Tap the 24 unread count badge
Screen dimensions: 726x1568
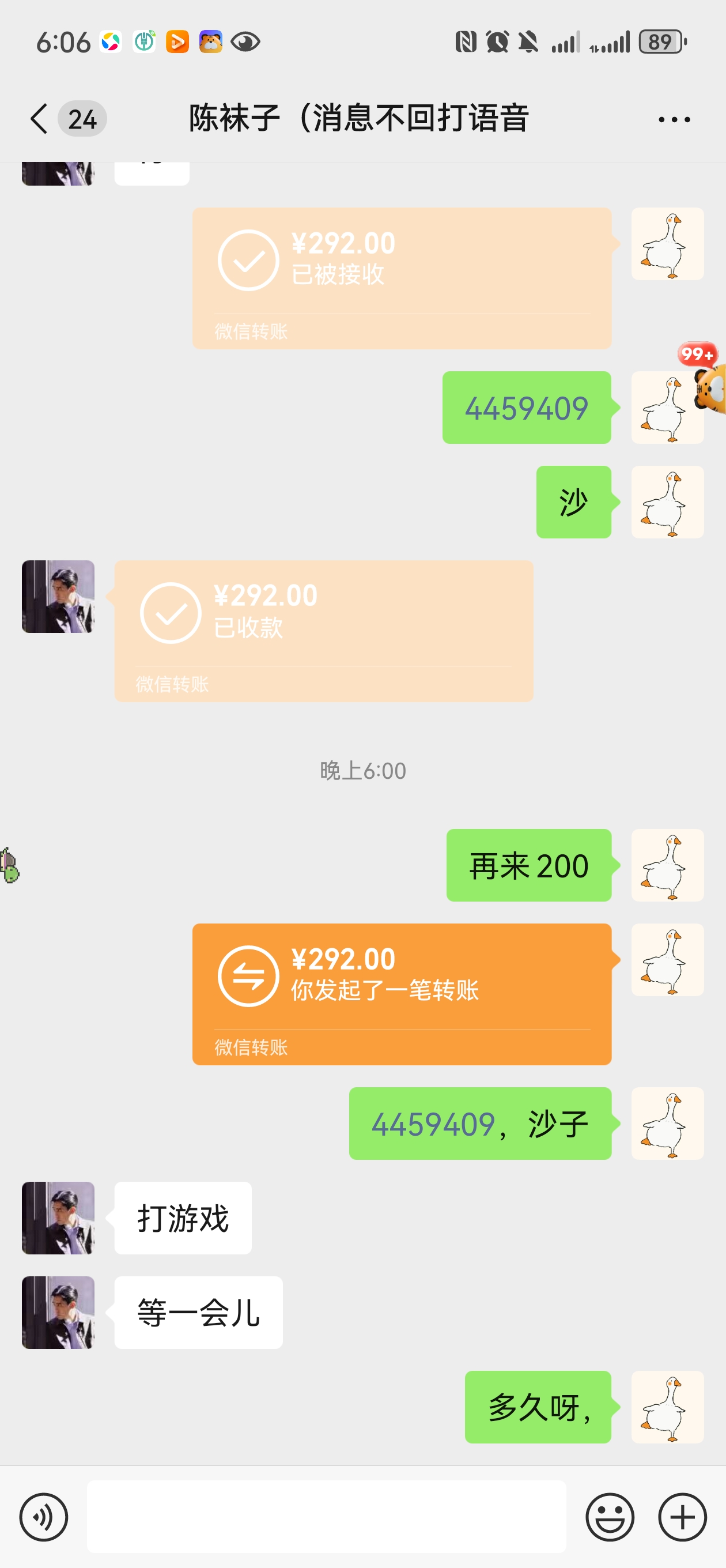(x=82, y=119)
